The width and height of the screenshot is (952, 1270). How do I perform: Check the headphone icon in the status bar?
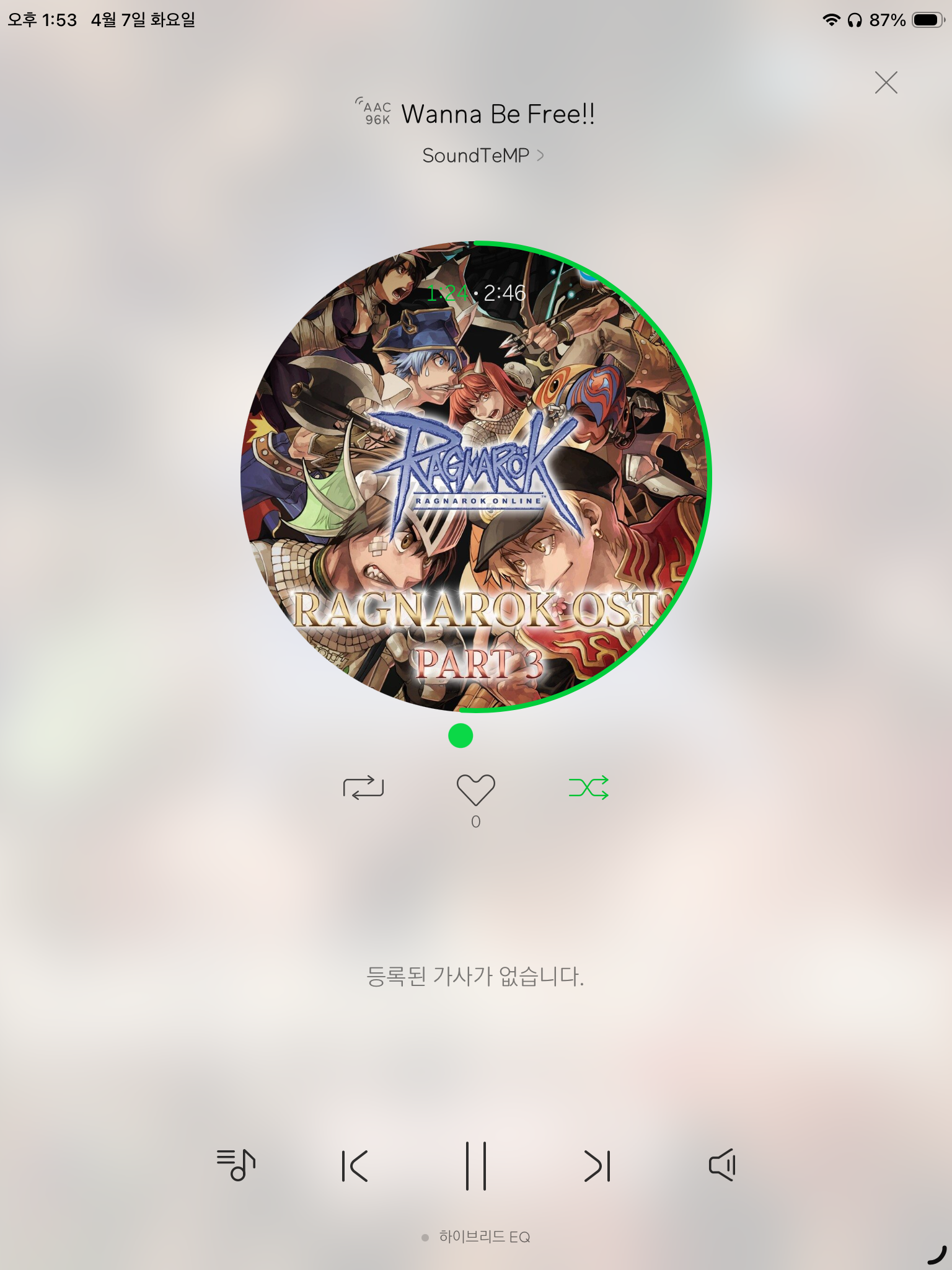pos(854,19)
